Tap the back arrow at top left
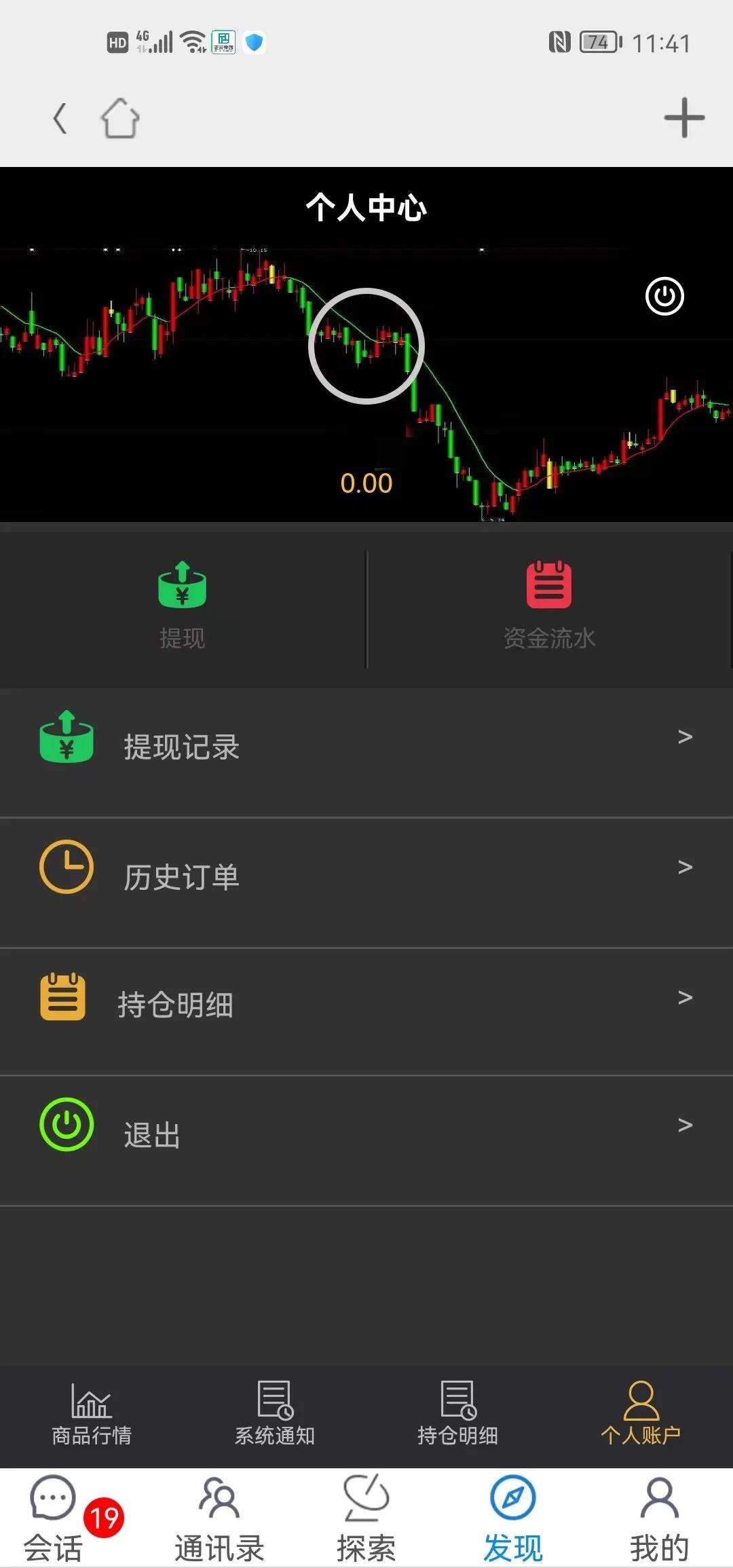 pos(60,117)
